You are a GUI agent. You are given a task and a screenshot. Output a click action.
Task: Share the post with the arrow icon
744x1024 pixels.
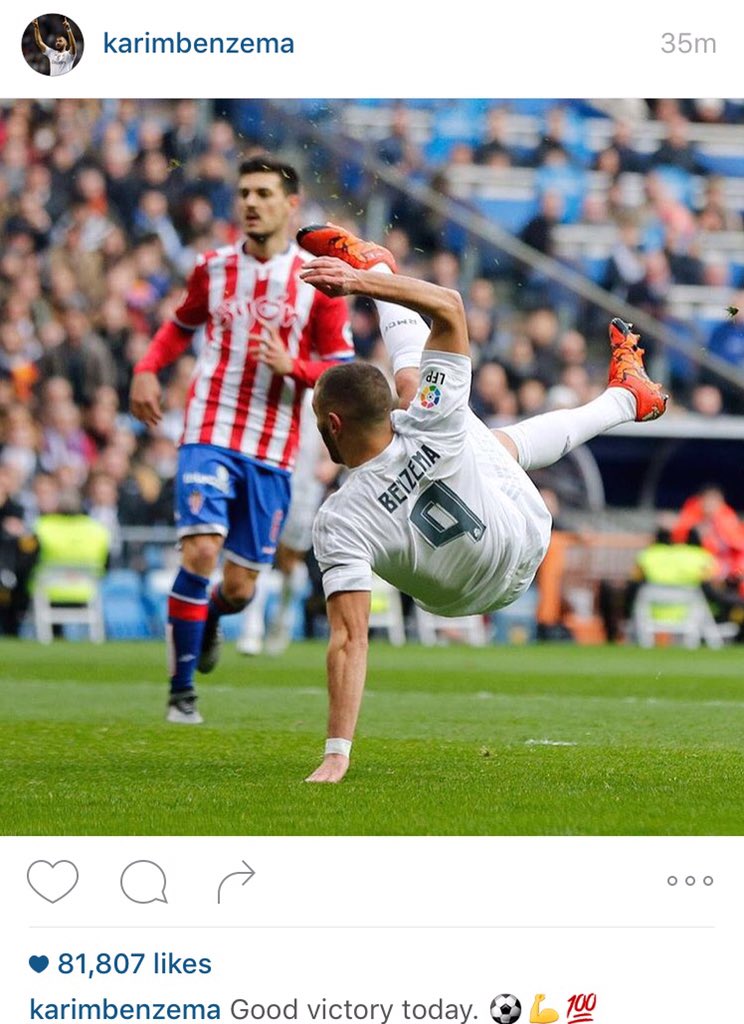pos(236,881)
